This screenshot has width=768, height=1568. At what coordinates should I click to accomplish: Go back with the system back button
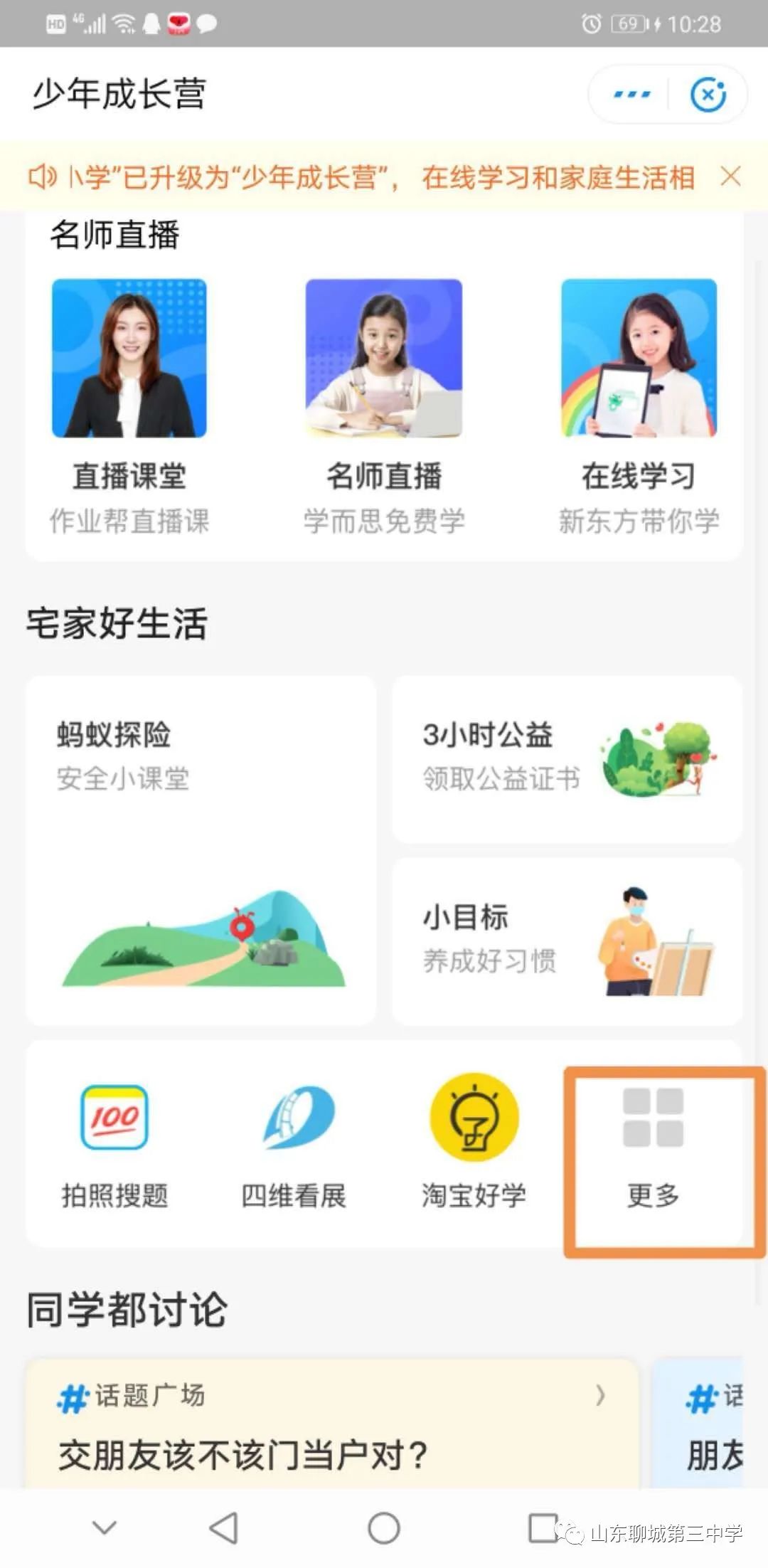[223, 1527]
